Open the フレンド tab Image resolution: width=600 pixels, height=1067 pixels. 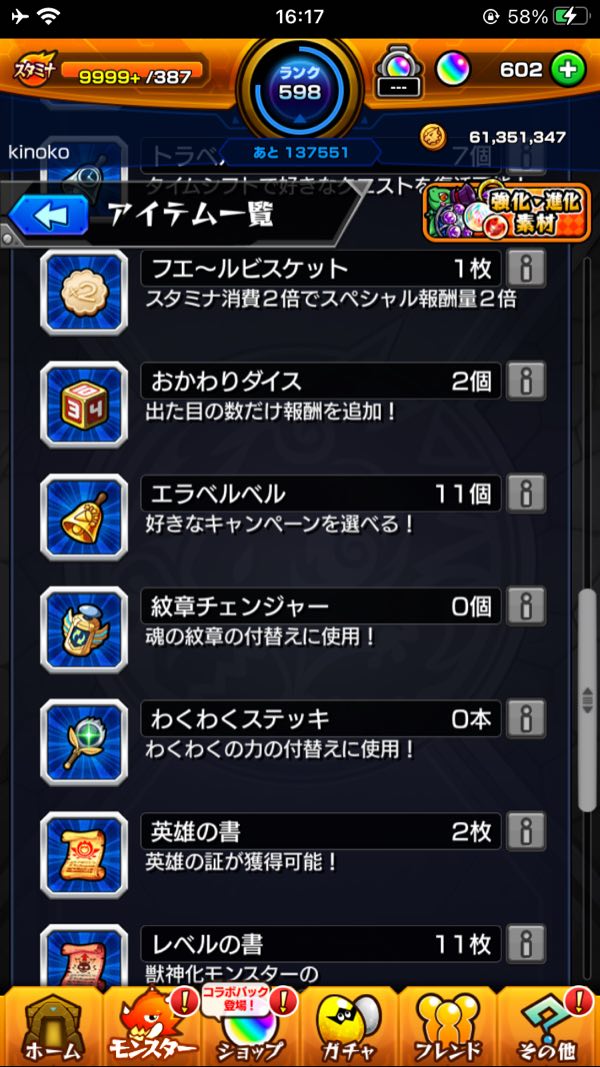[448, 1026]
